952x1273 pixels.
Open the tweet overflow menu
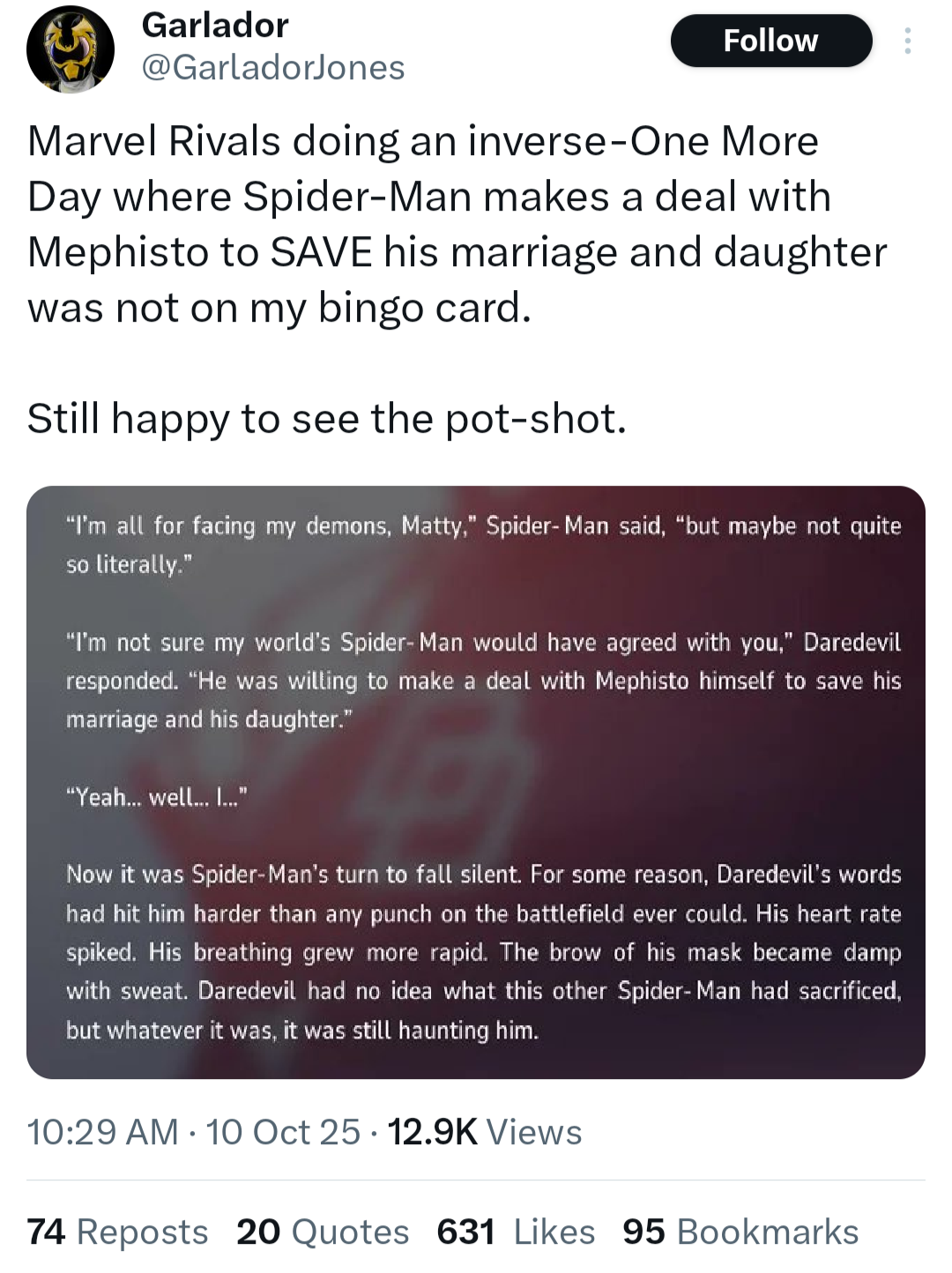907,41
